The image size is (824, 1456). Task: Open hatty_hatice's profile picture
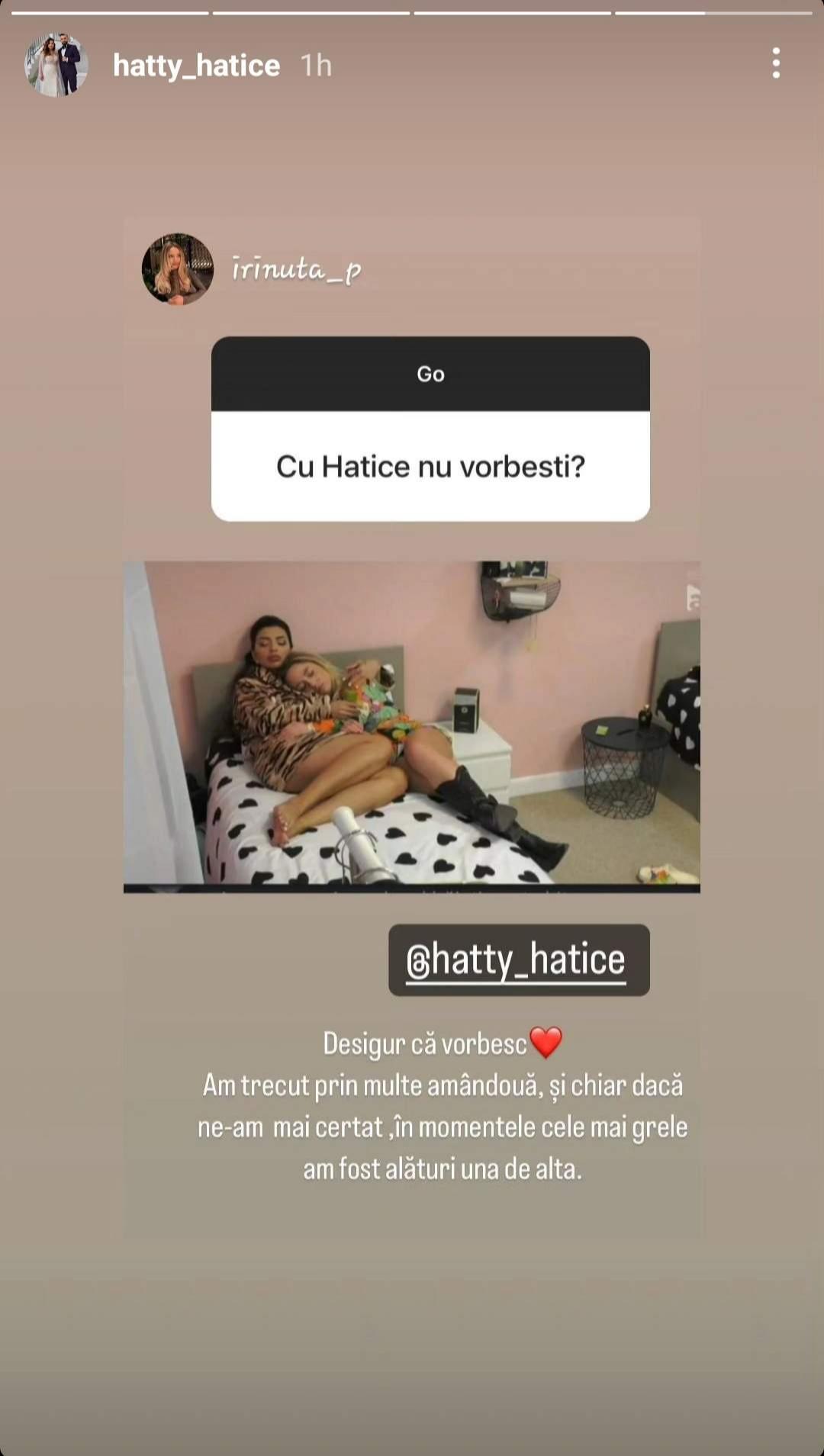click(56, 65)
